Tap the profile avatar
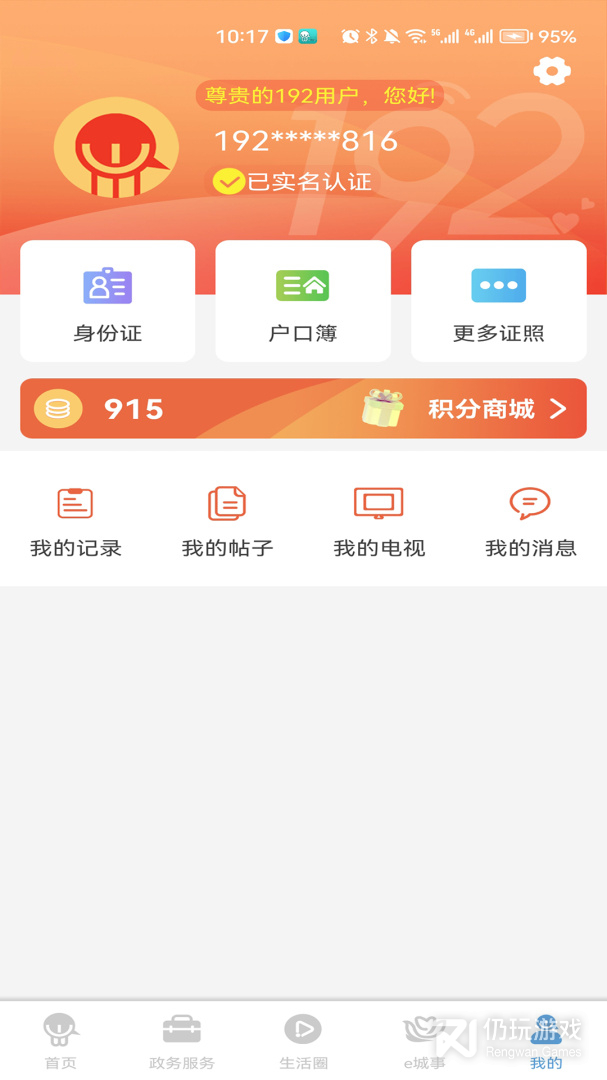Viewport: 607px width, 1080px height. point(116,147)
